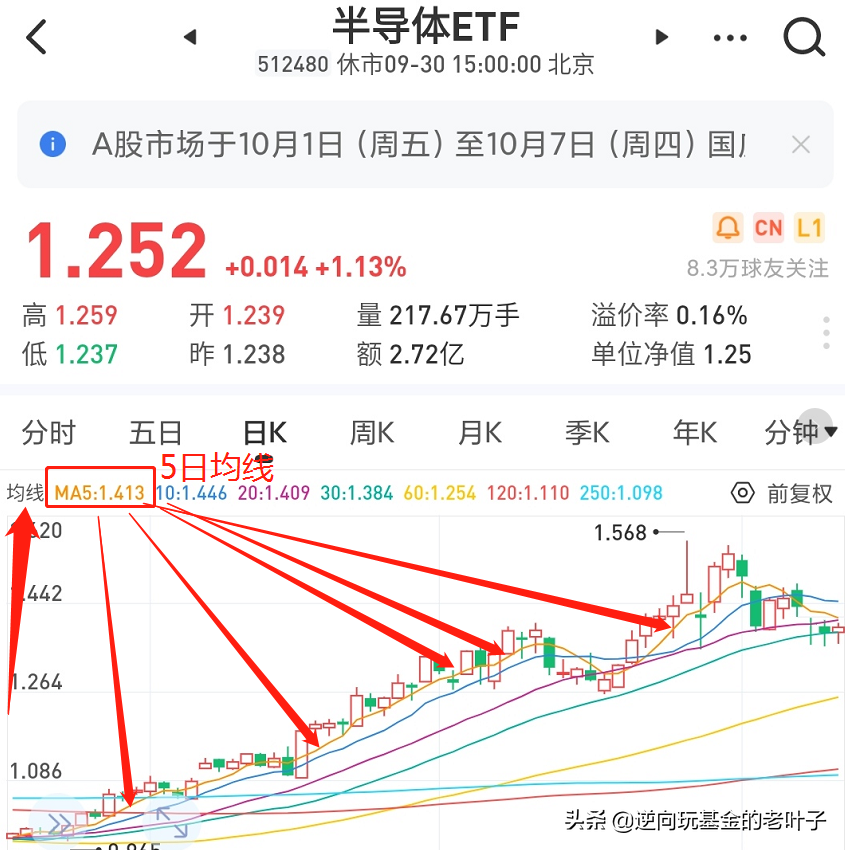Viewport: 845px width, 850px height.
Task: Open the more options ellipsis menu
Action: (x=730, y=36)
